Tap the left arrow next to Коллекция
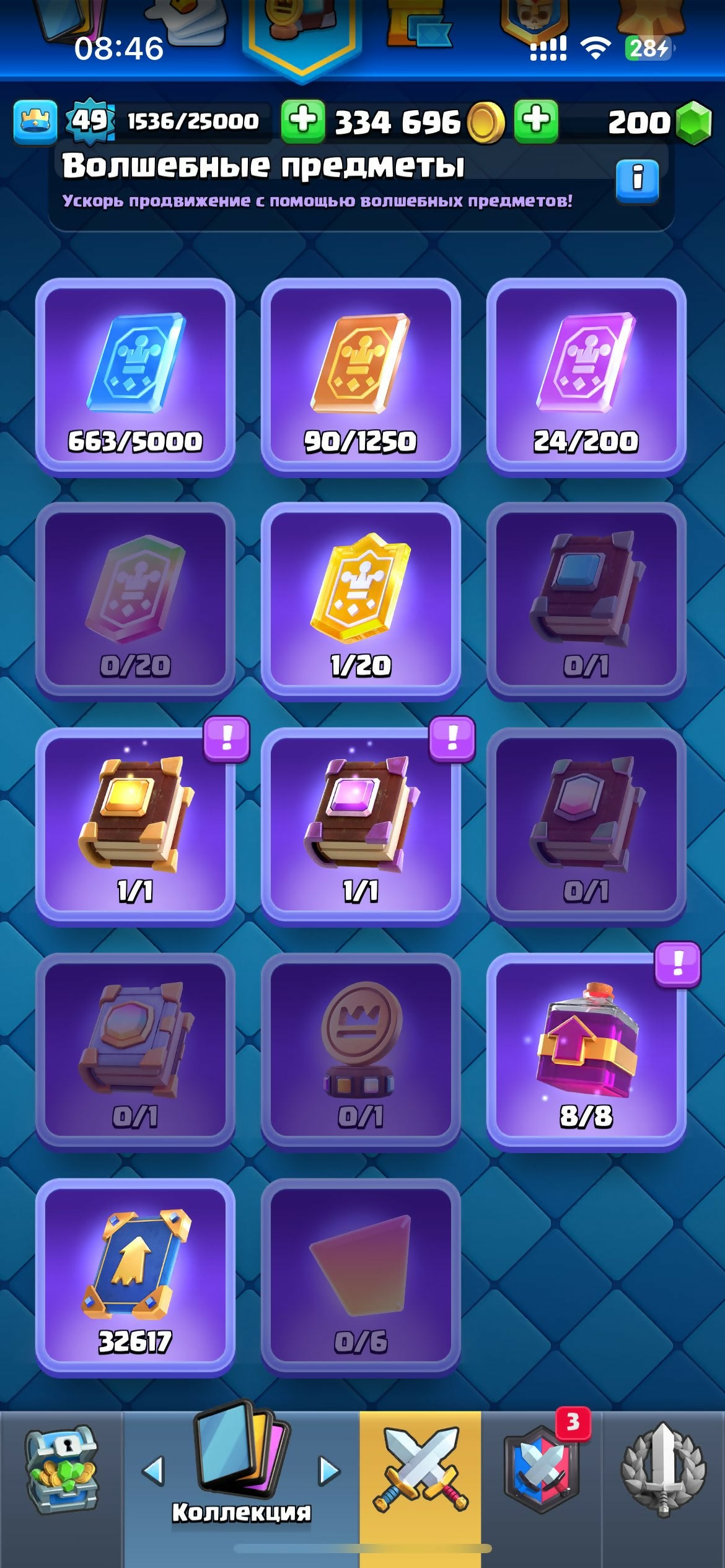This screenshot has width=725, height=1568. (x=154, y=1471)
